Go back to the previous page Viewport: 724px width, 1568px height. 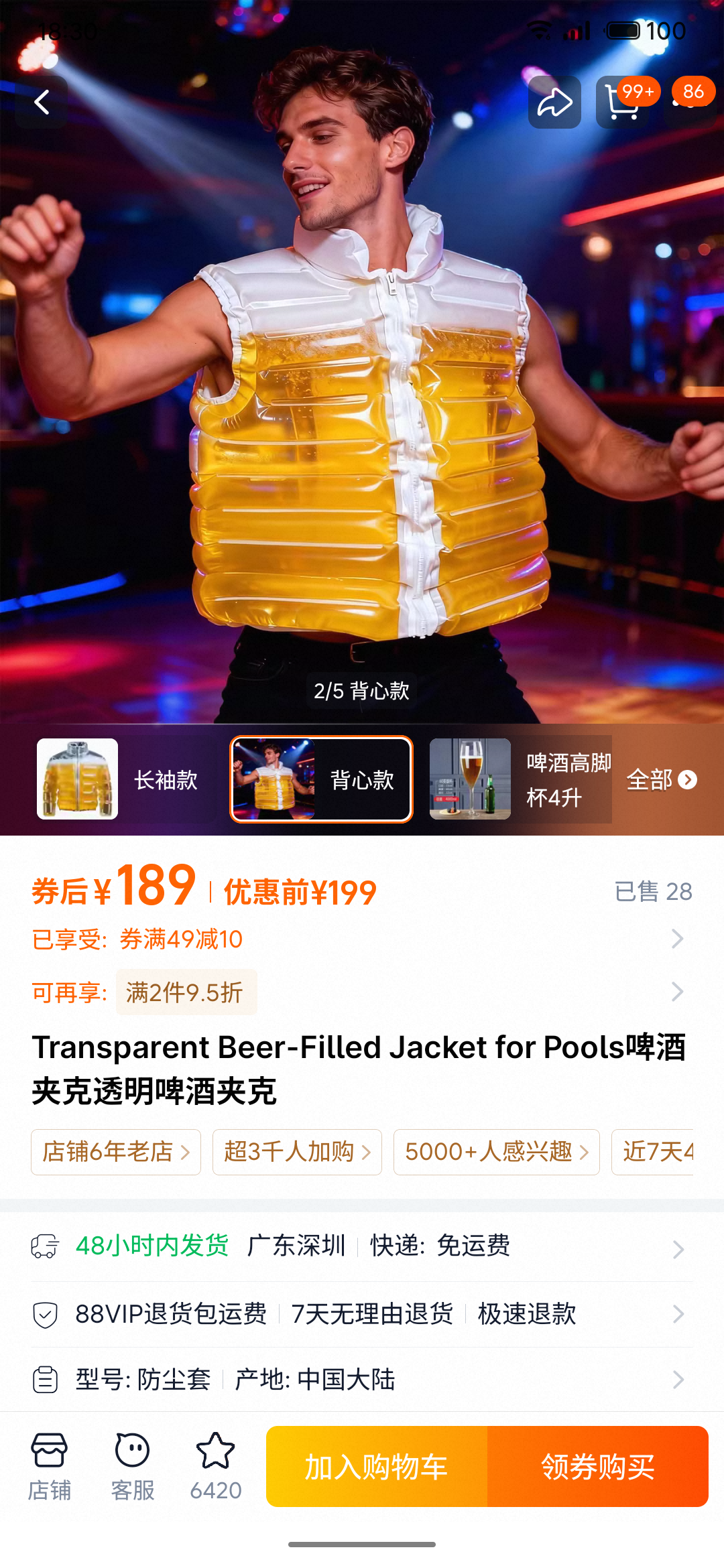(42, 103)
